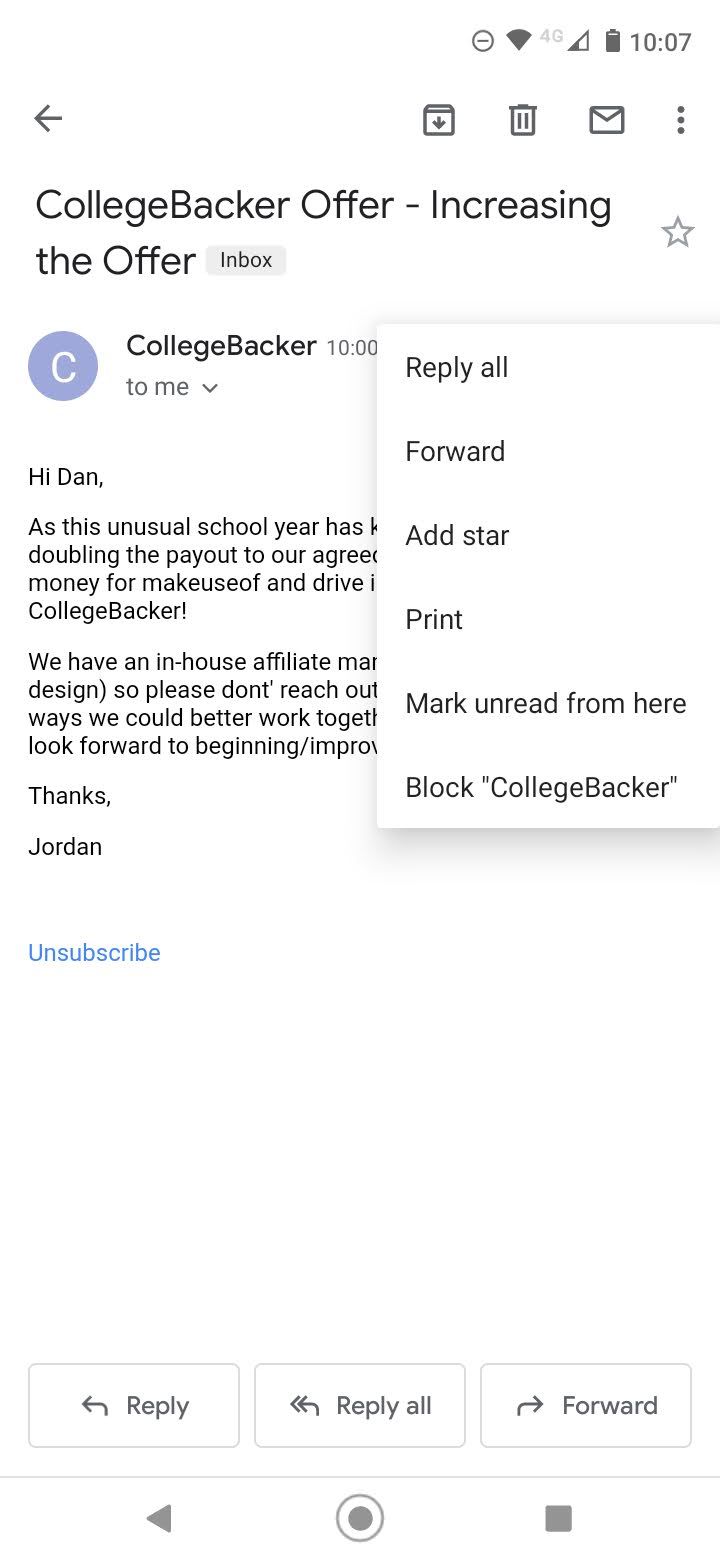The image size is (720, 1560).
Task: Toggle the star on this conversation
Action: [x=678, y=231]
